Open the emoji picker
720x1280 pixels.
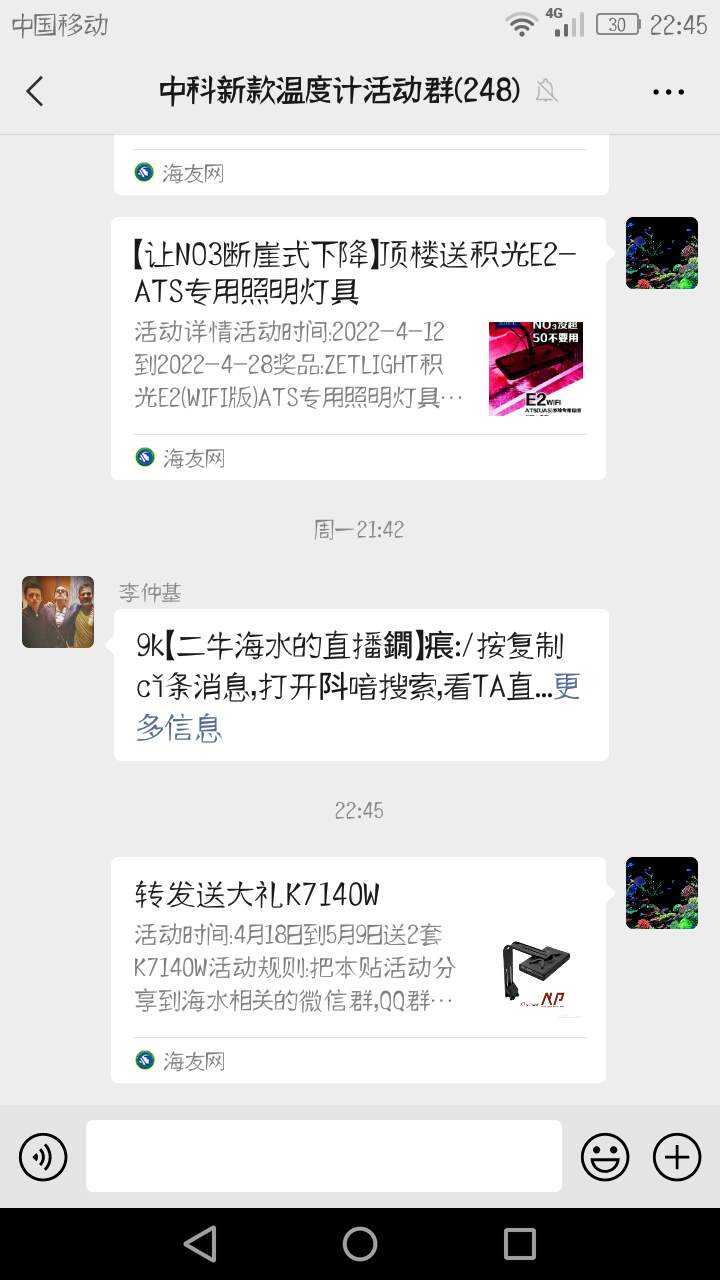pos(605,1157)
